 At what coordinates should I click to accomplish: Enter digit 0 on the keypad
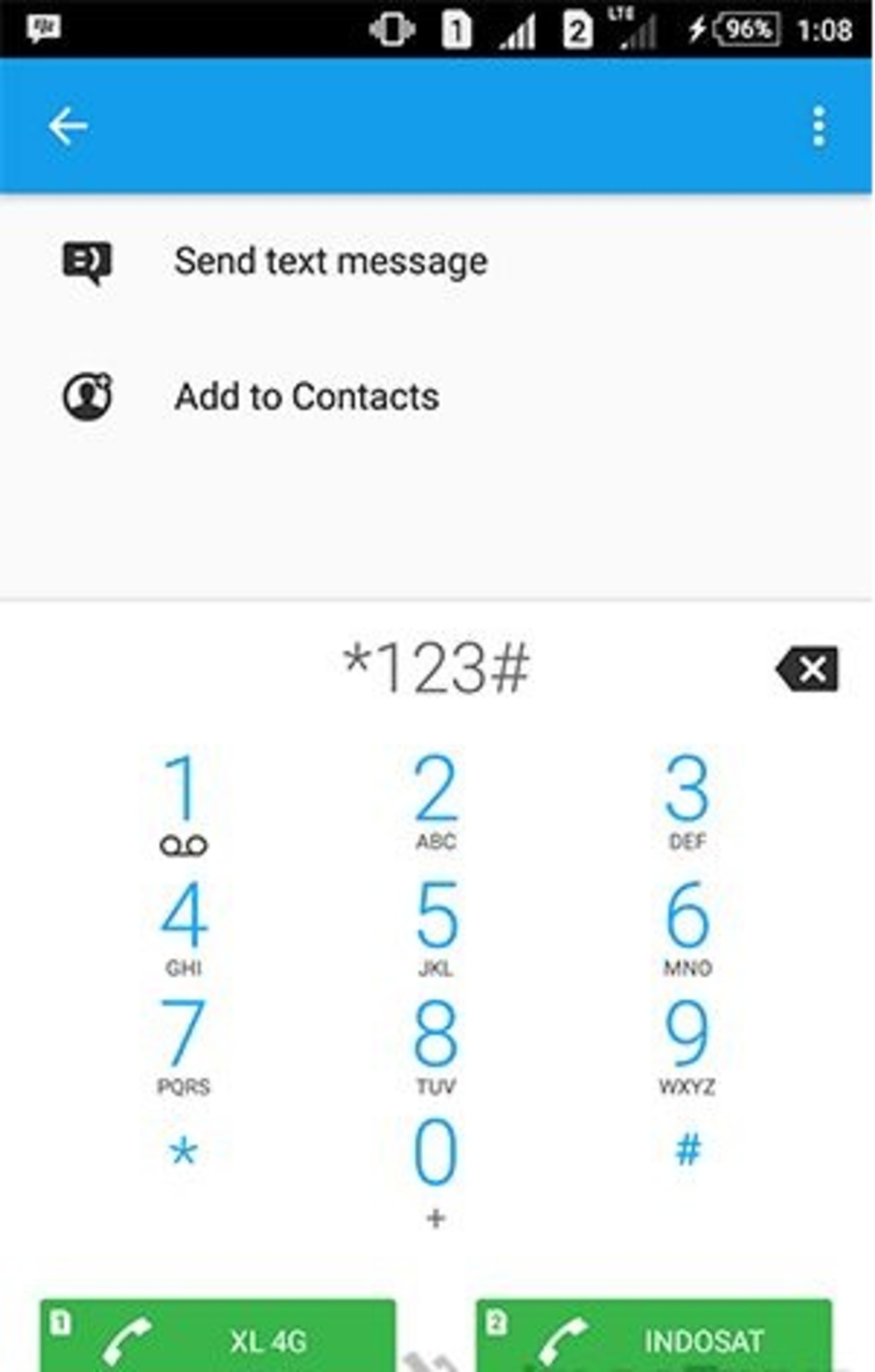pyautogui.click(x=436, y=1163)
